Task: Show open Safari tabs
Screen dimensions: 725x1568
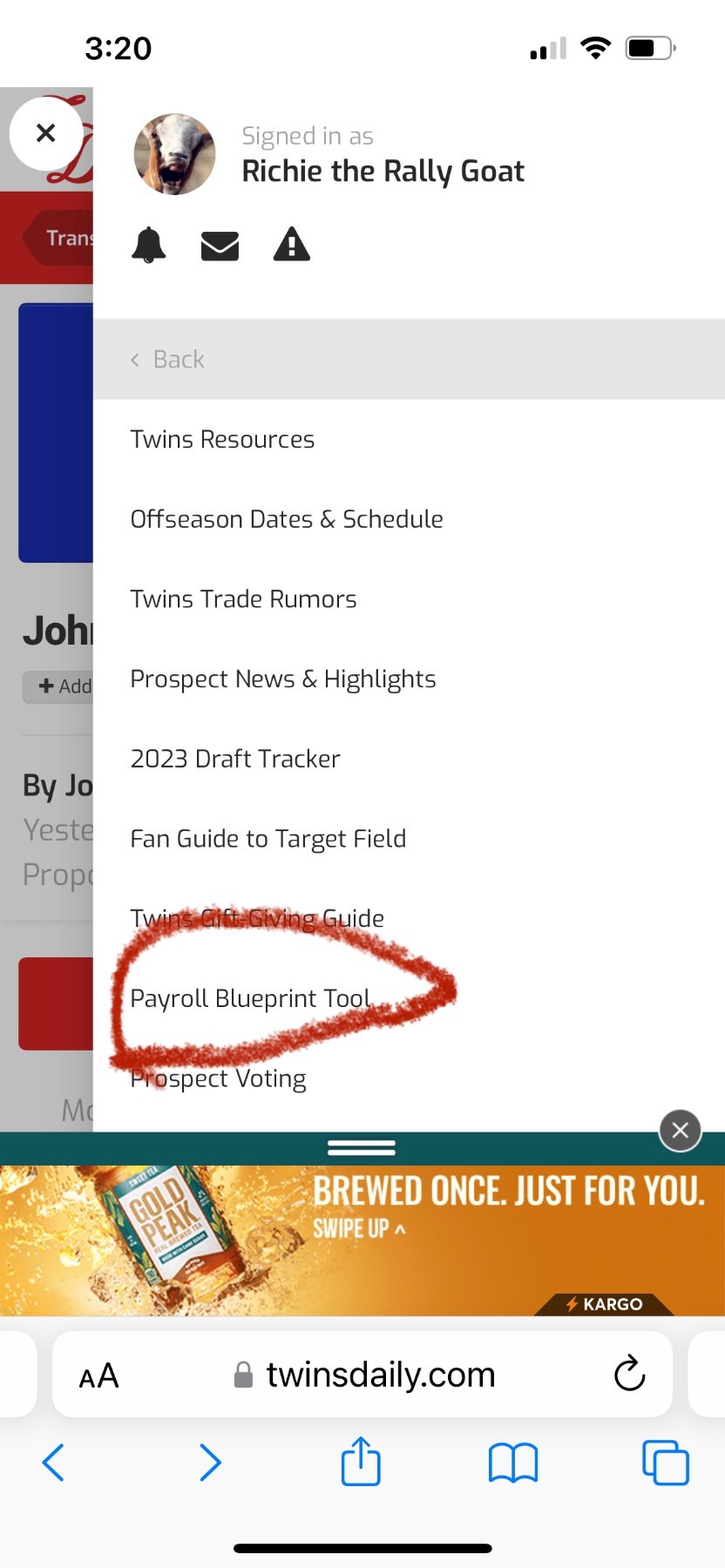Action: (x=665, y=1462)
